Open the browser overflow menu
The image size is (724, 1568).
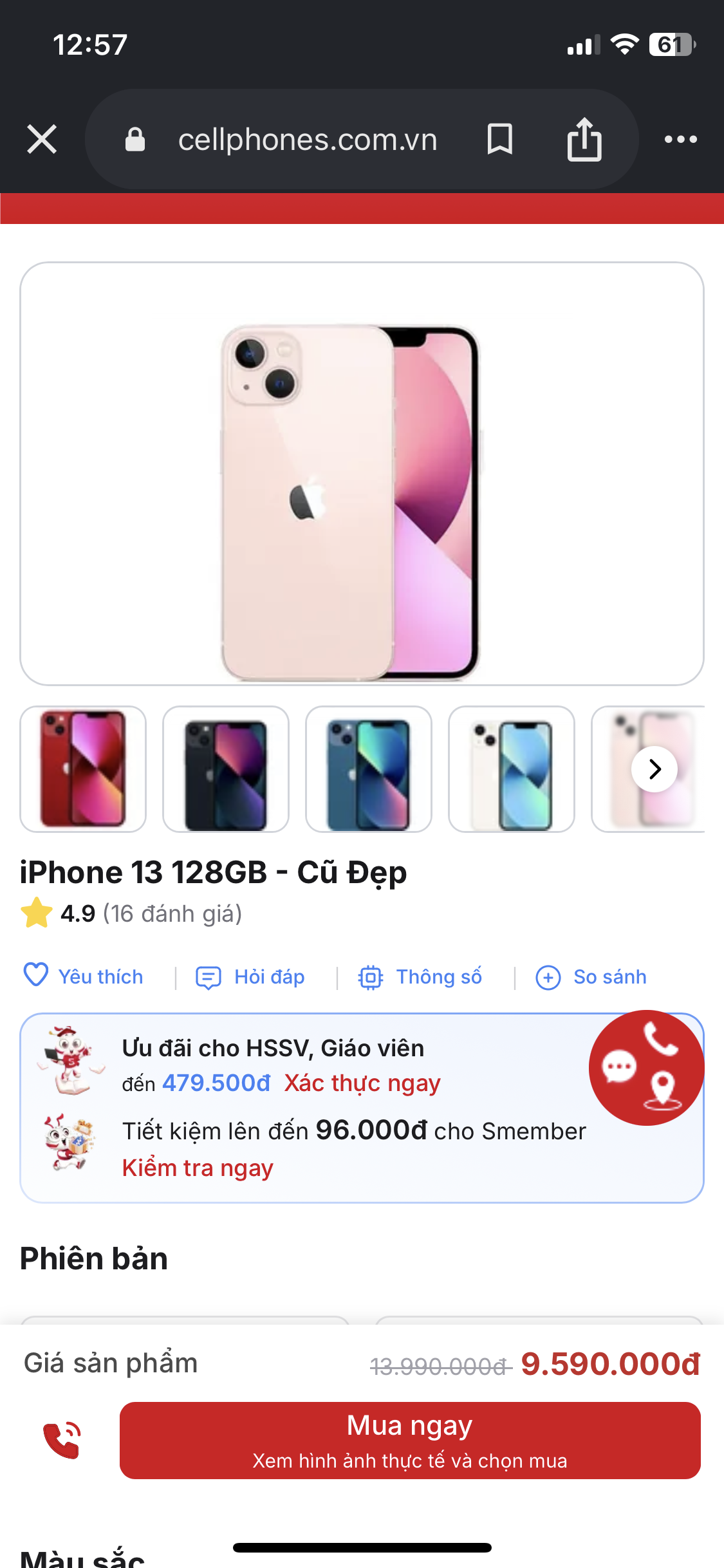[681, 139]
